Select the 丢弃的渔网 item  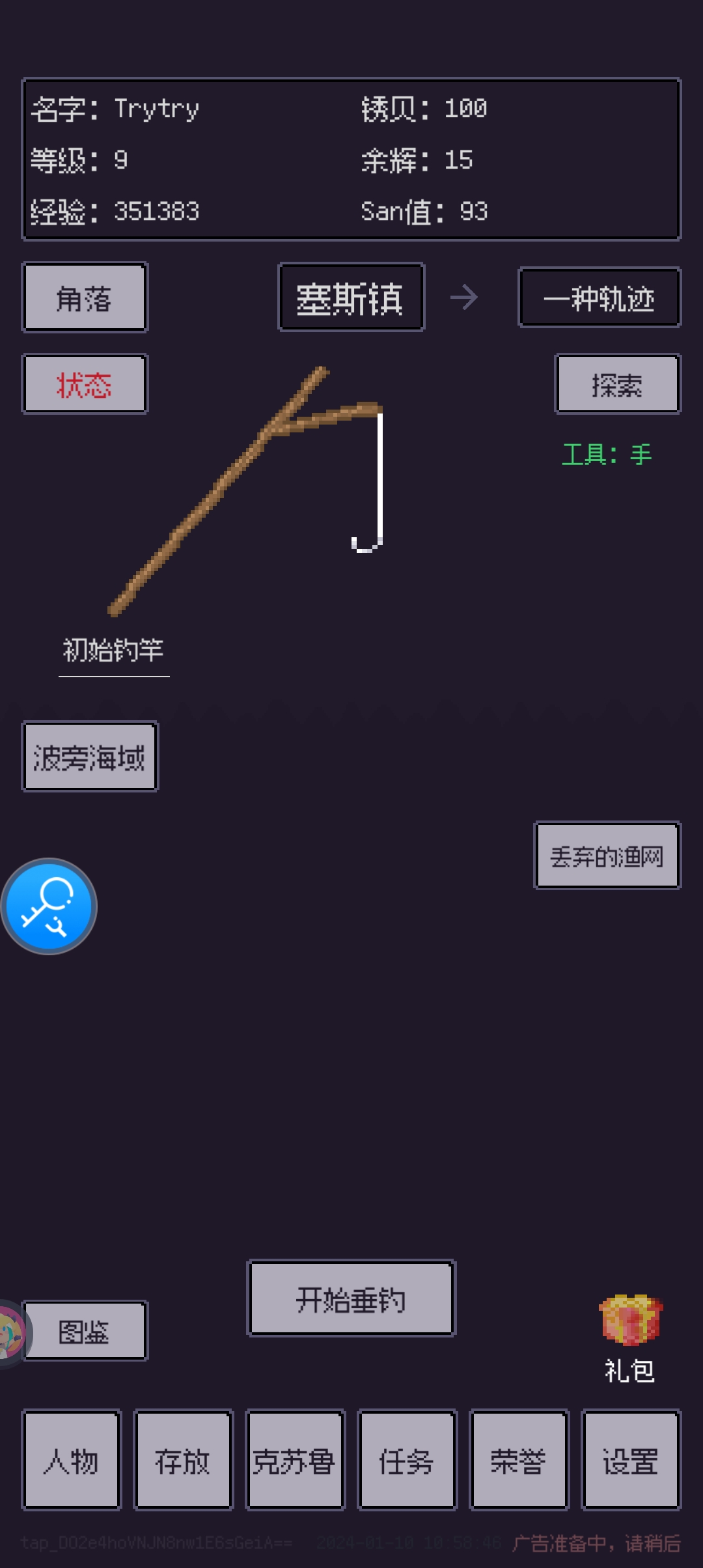click(607, 856)
